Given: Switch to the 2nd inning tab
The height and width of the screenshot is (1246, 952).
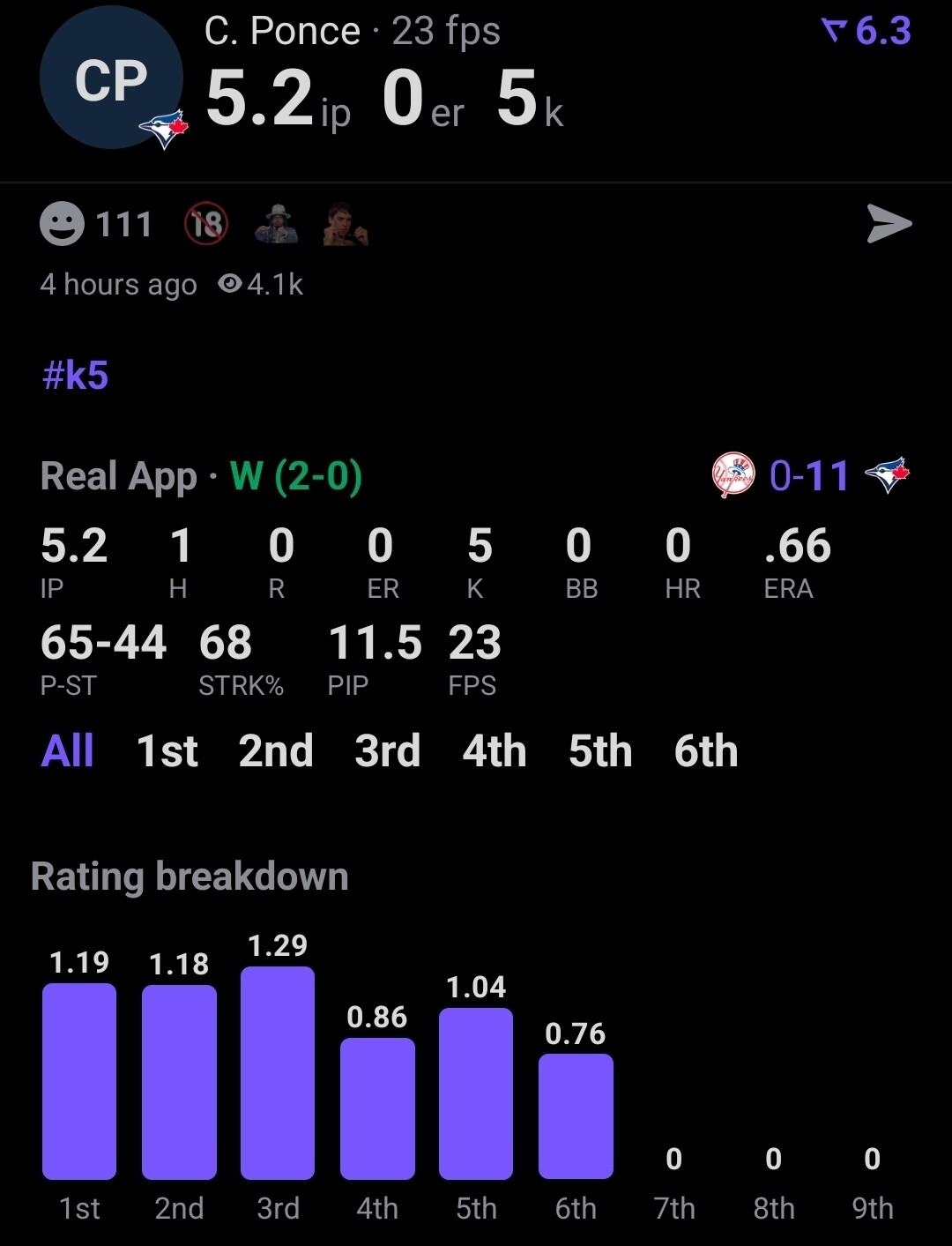Looking at the screenshot, I should pyautogui.click(x=276, y=751).
